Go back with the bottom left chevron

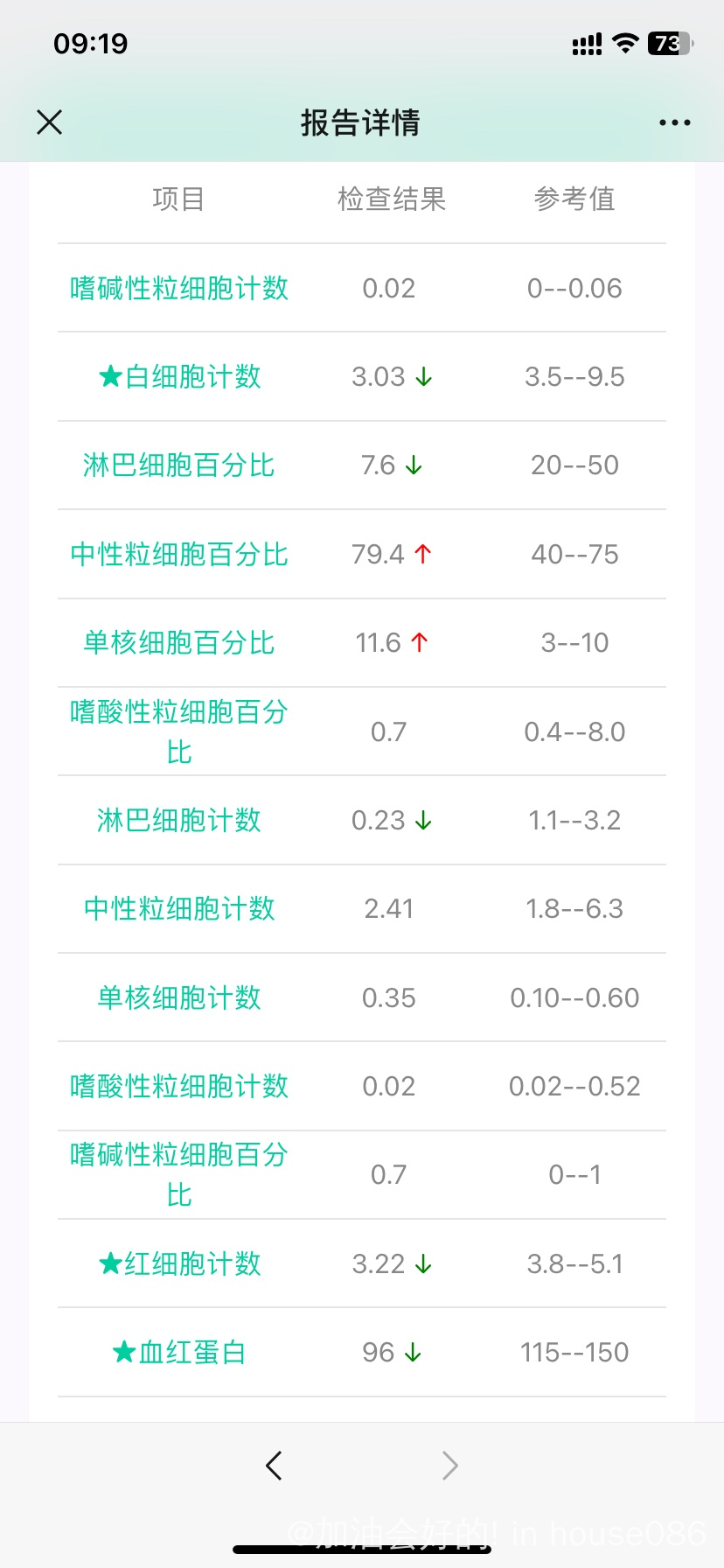[x=274, y=1465]
